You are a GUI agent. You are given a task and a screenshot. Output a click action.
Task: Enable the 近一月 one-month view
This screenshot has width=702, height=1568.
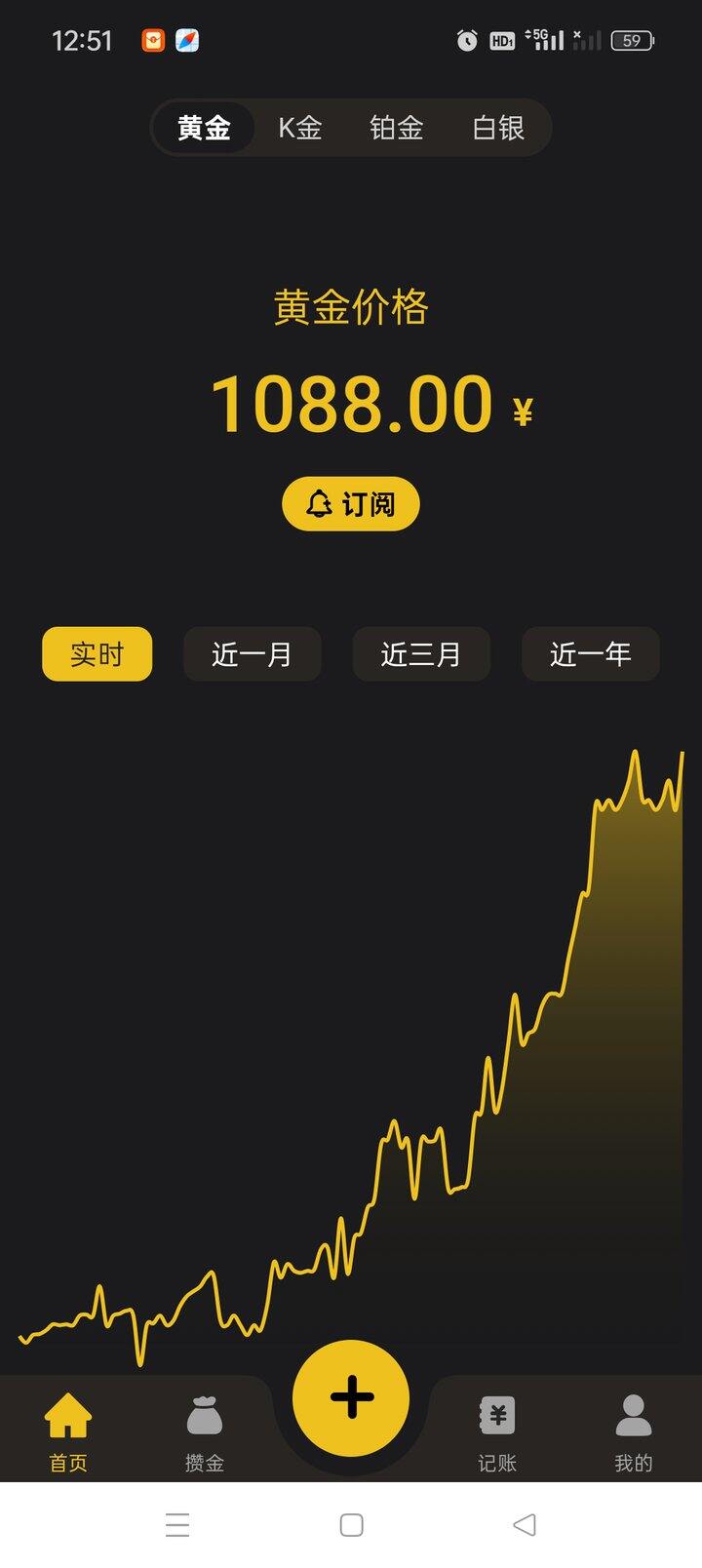[x=253, y=653]
